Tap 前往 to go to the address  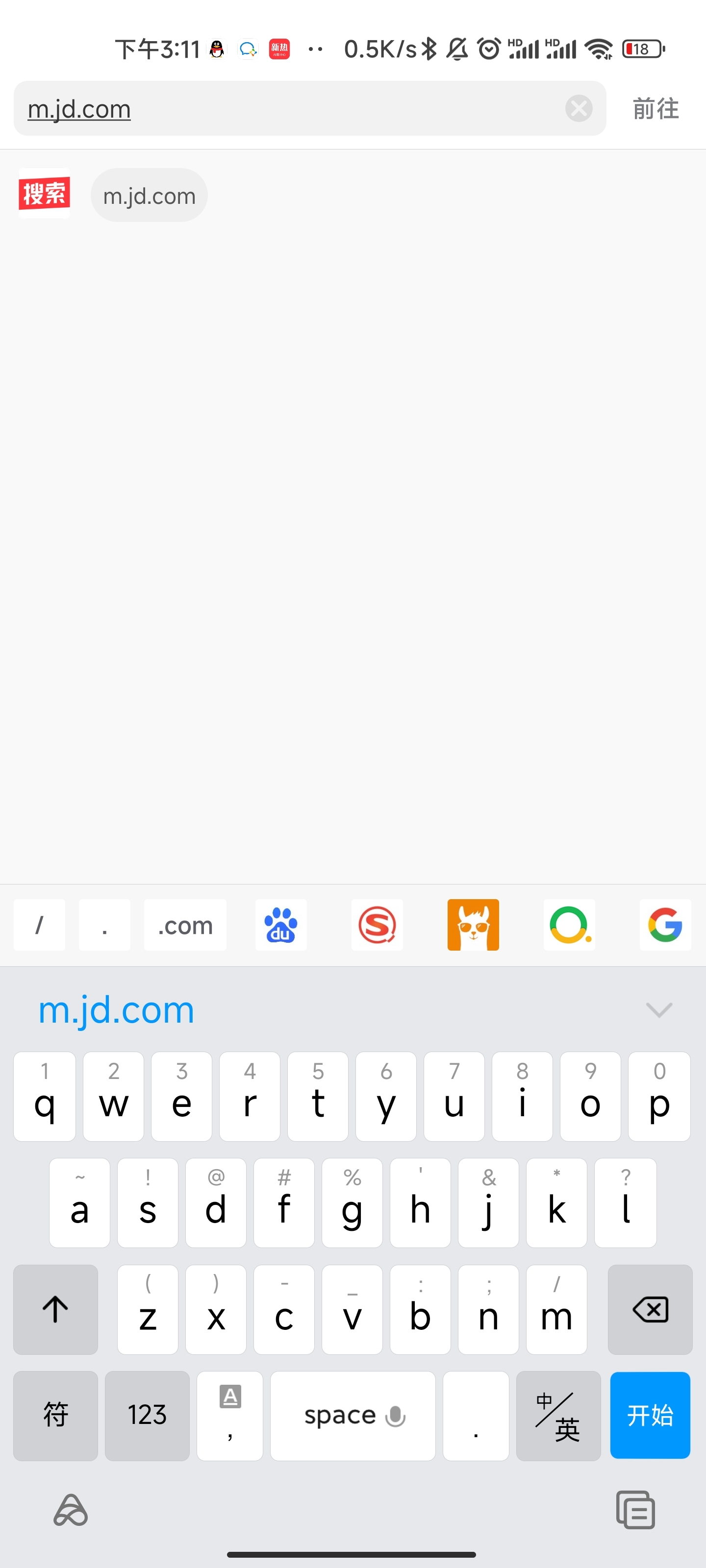(x=656, y=109)
